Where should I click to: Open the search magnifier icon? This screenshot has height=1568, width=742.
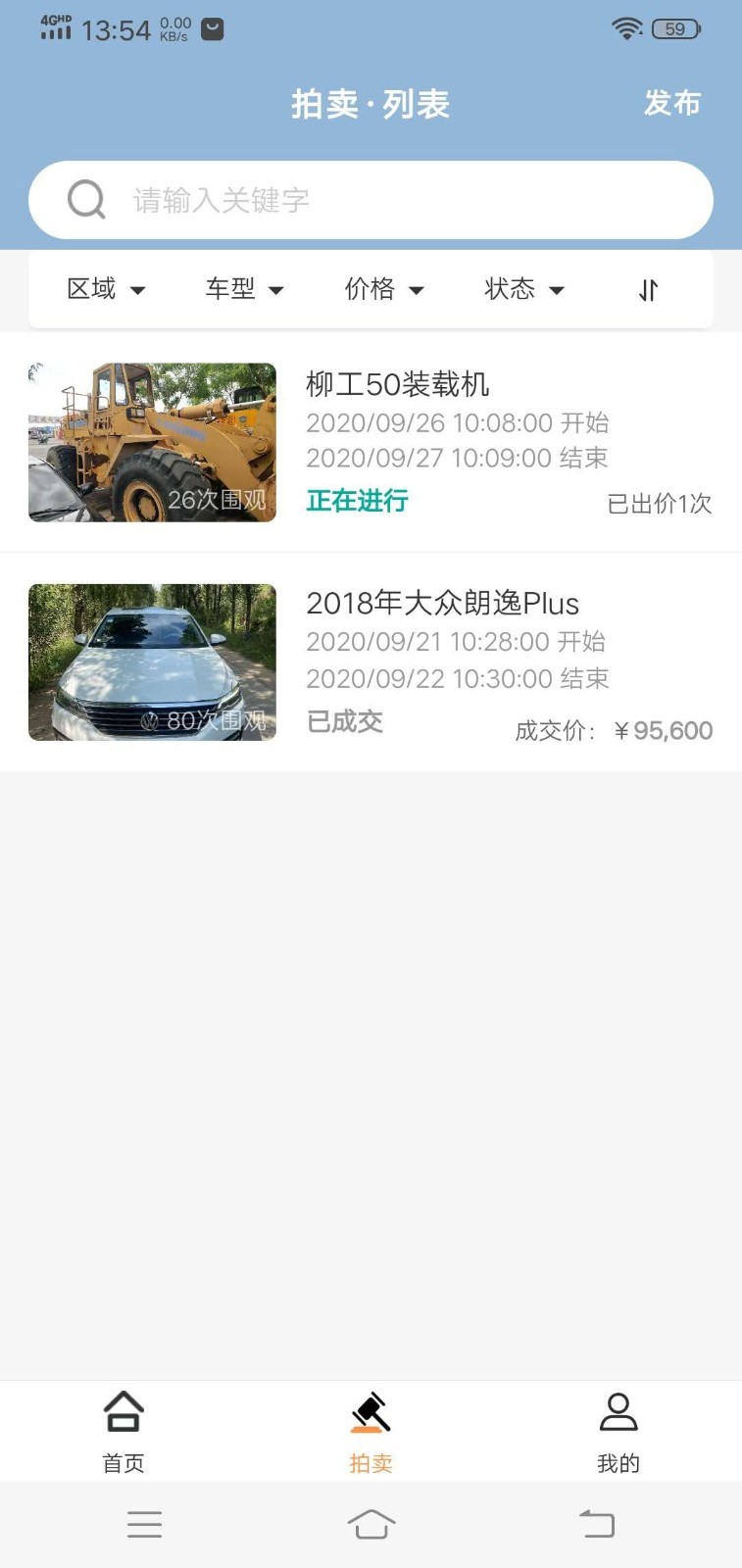pyautogui.click(x=87, y=200)
